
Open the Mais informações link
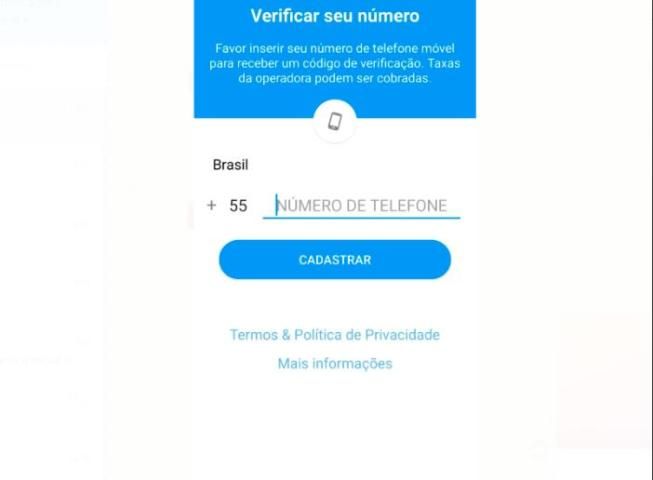(335, 364)
